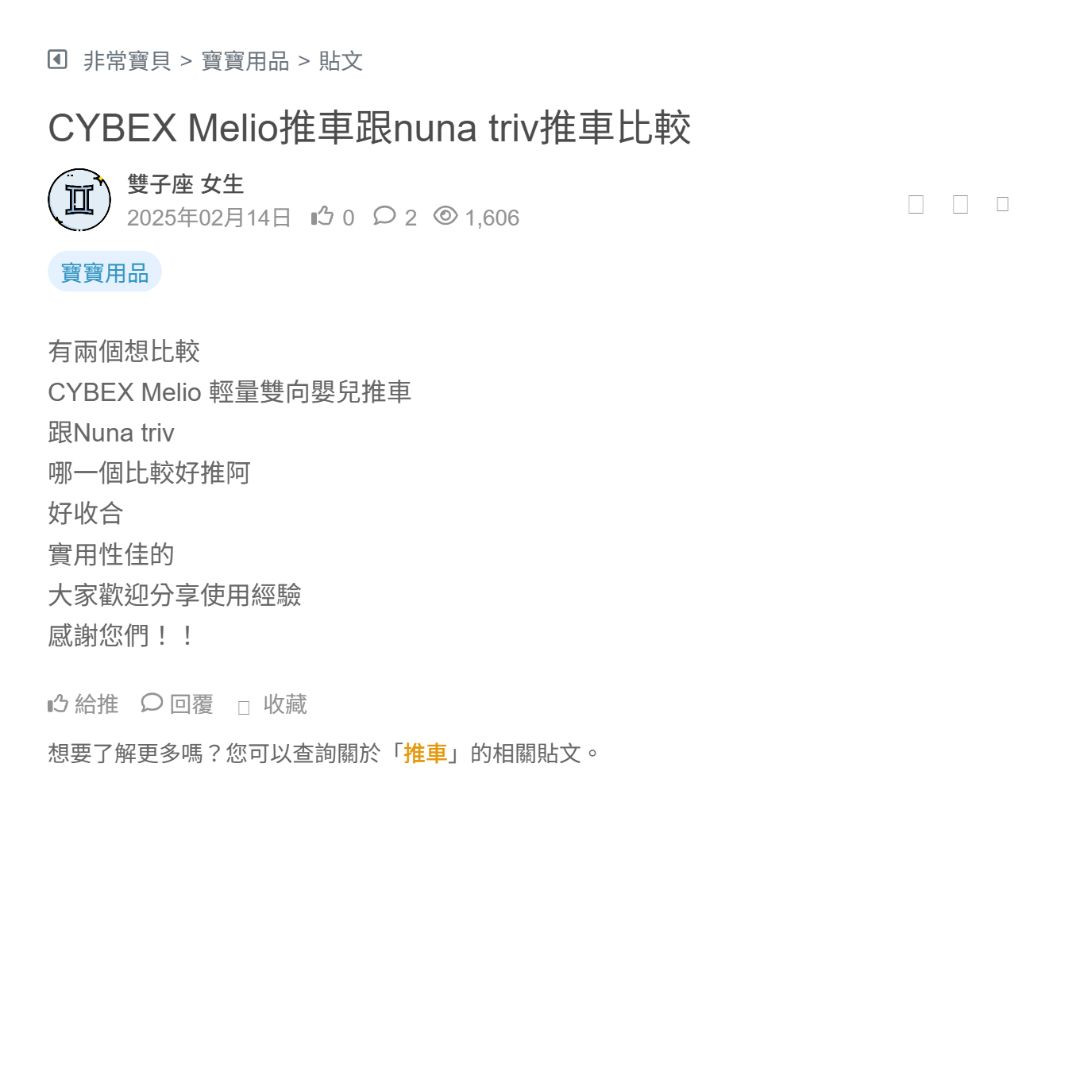Open the 非常寶貝 breadcrumb link
The width and height of the screenshot is (1080, 1080).
click(127, 61)
